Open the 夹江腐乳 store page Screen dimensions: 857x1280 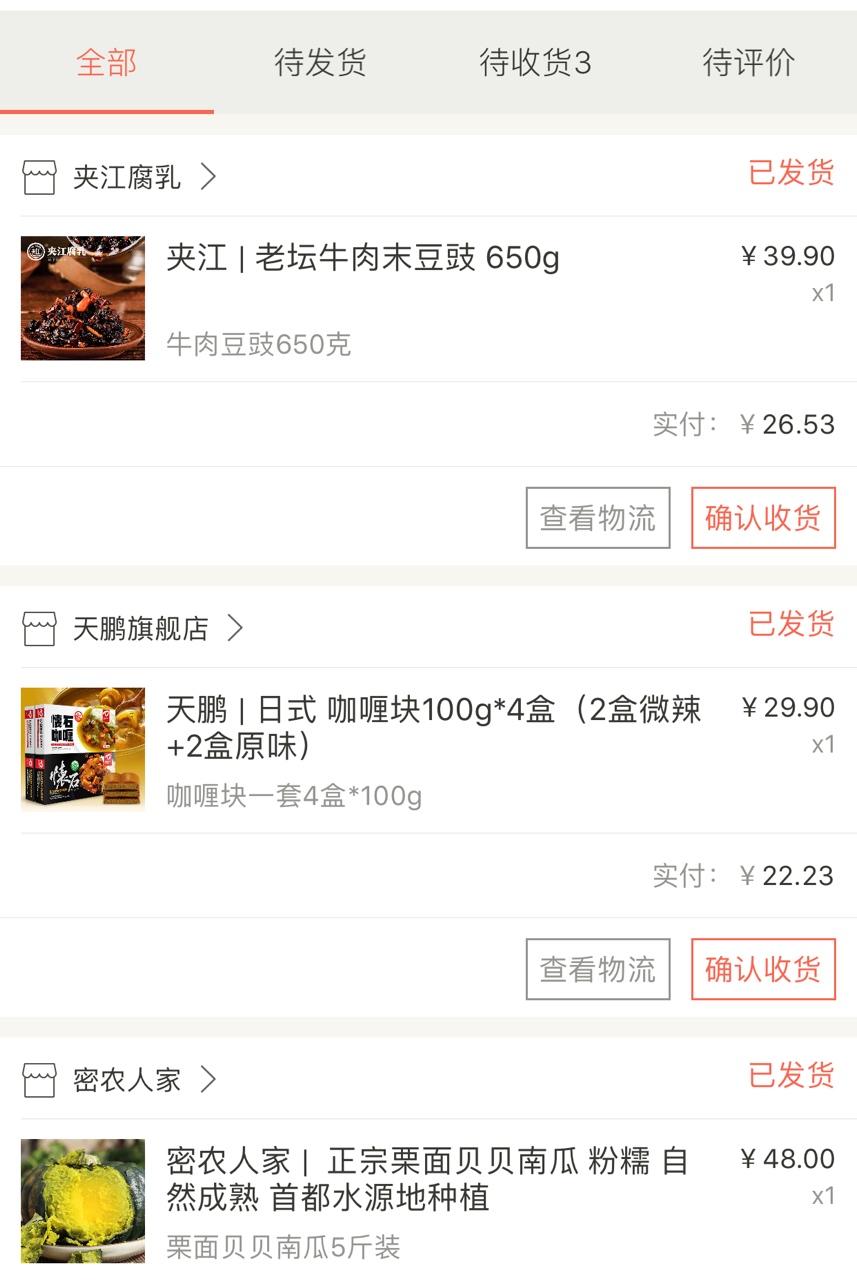pos(127,178)
